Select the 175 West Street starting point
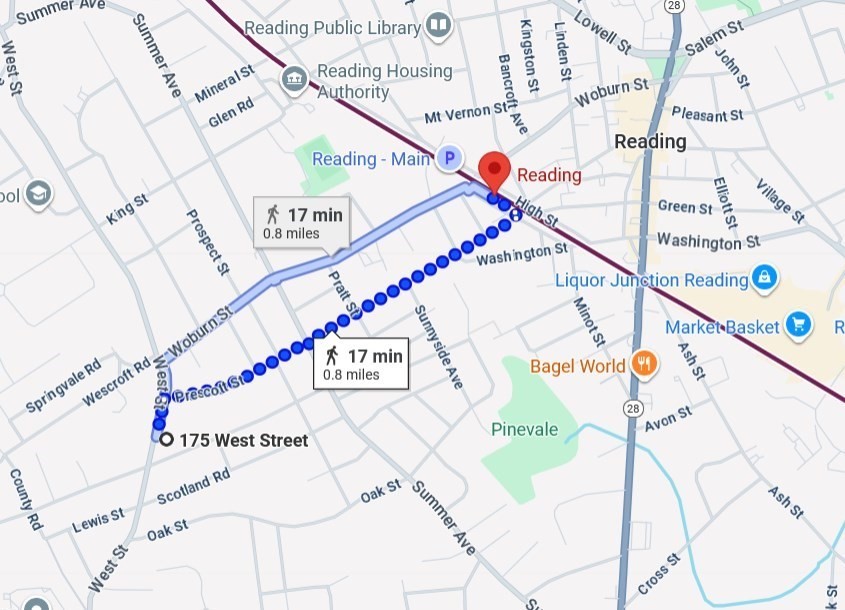The image size is (845, 610). coord(167,439)
